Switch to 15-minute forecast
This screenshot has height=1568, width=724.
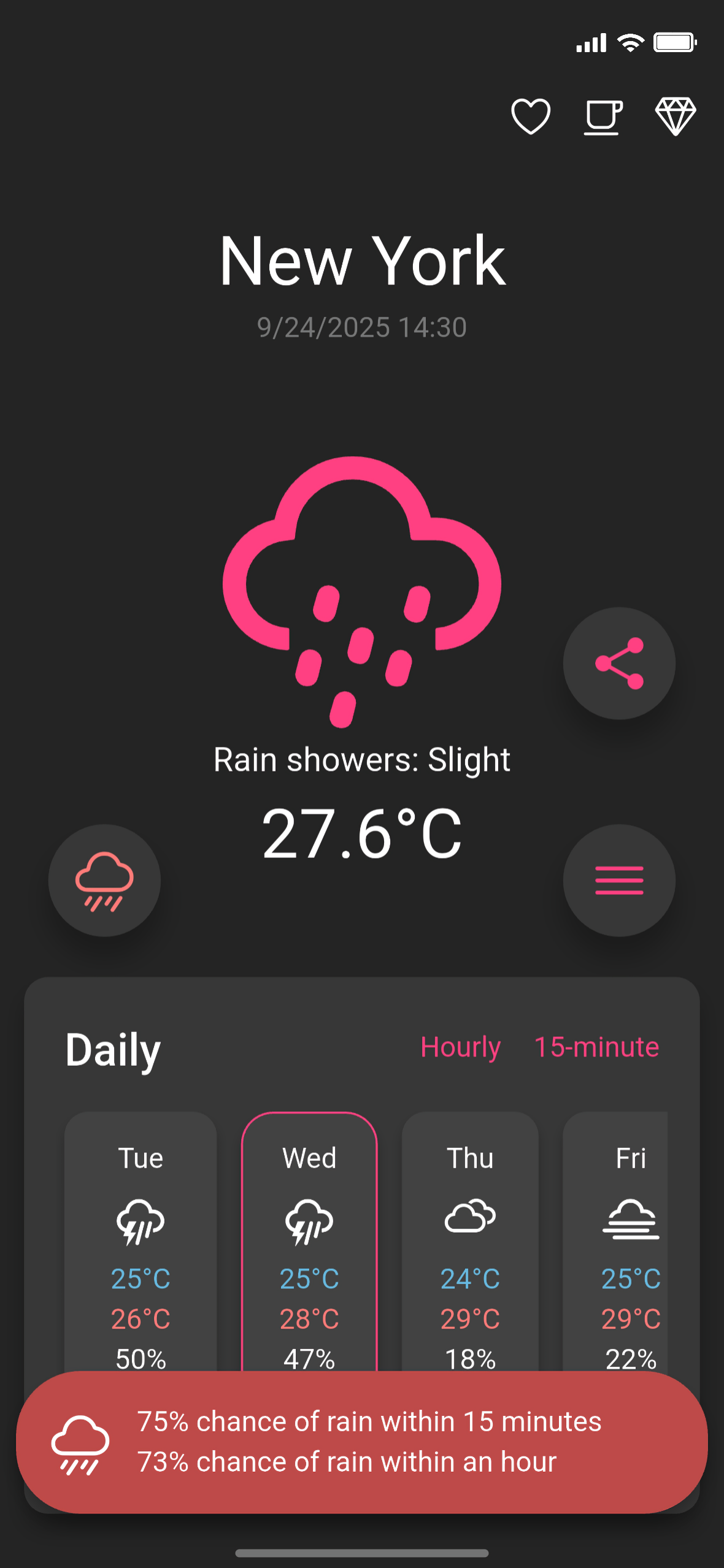[x=596, y=1047]
